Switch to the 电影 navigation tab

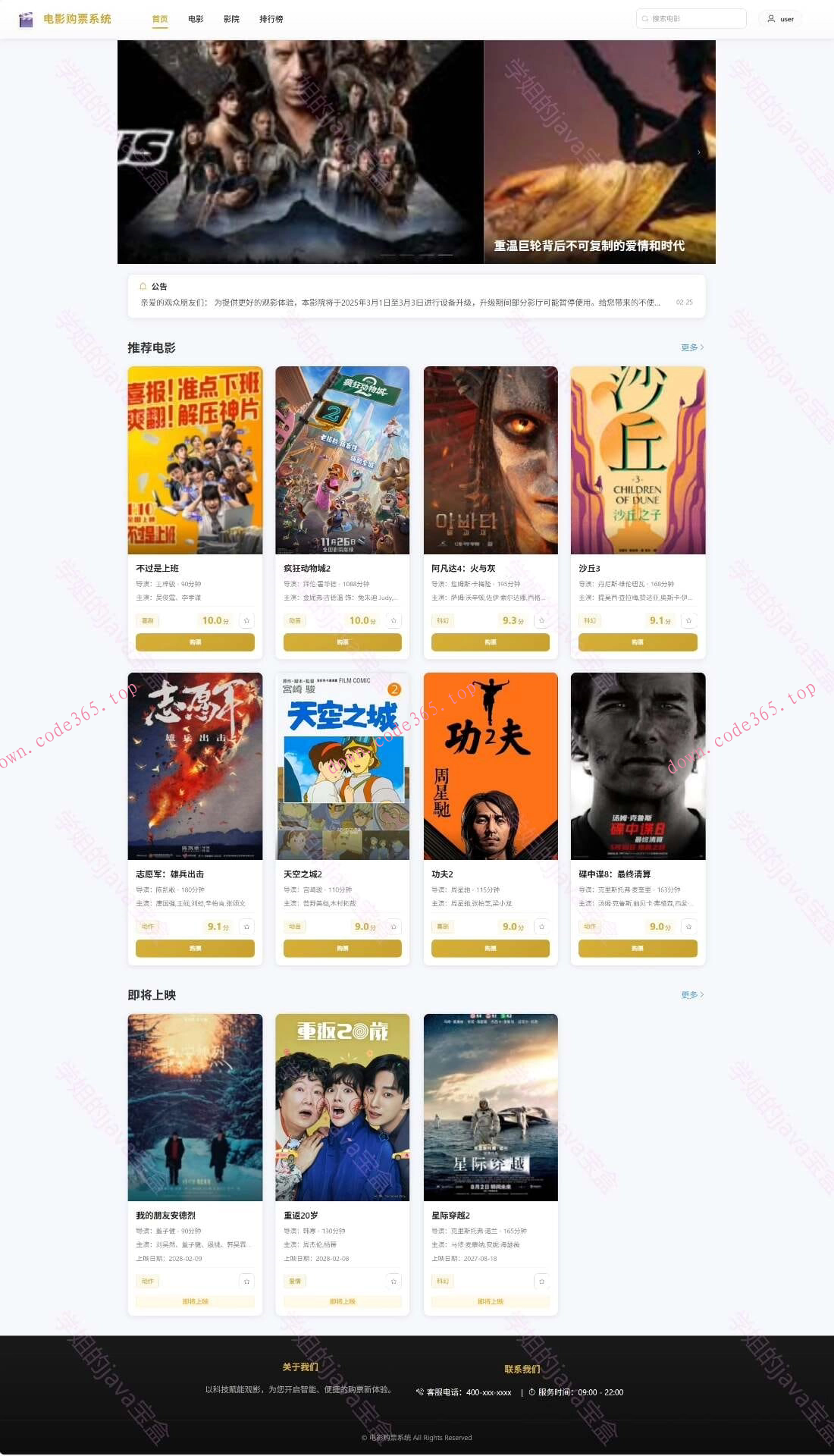[194, 19]
